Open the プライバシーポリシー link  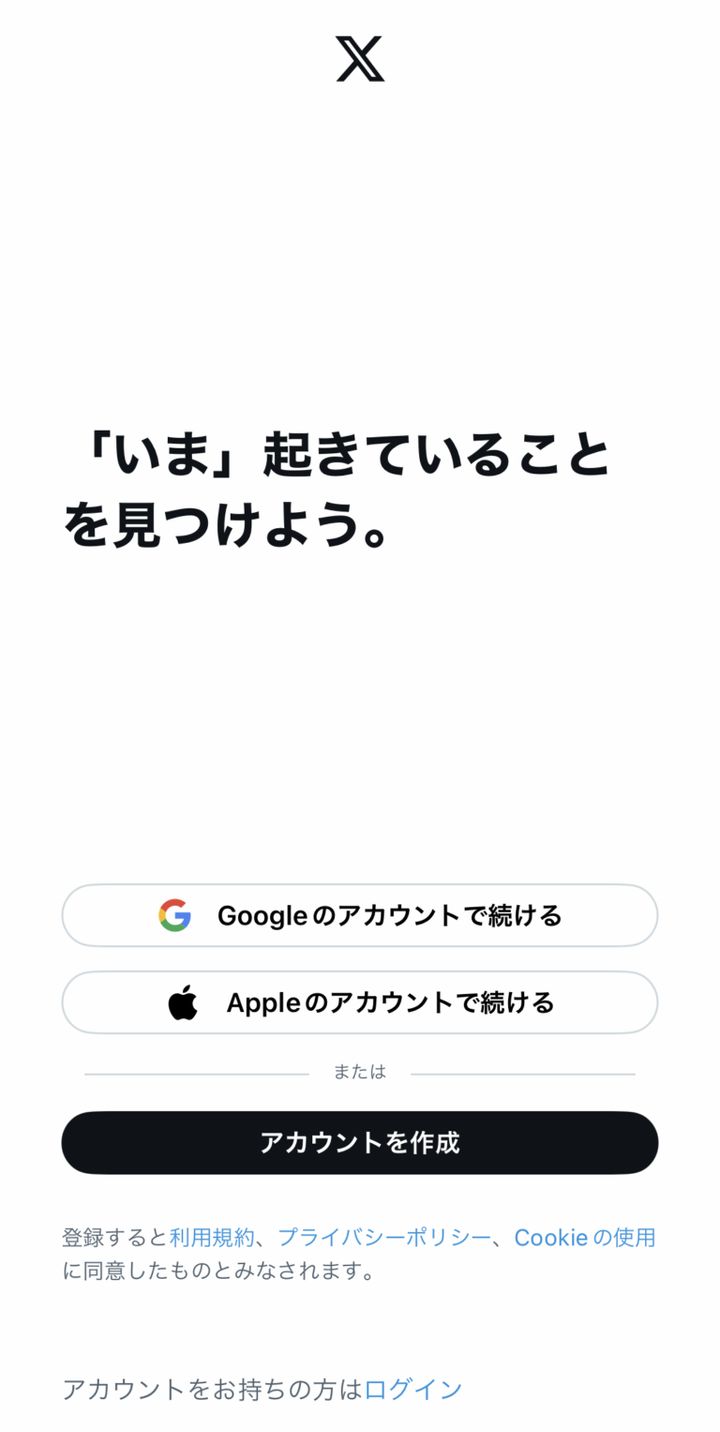tap(384, 1237)
